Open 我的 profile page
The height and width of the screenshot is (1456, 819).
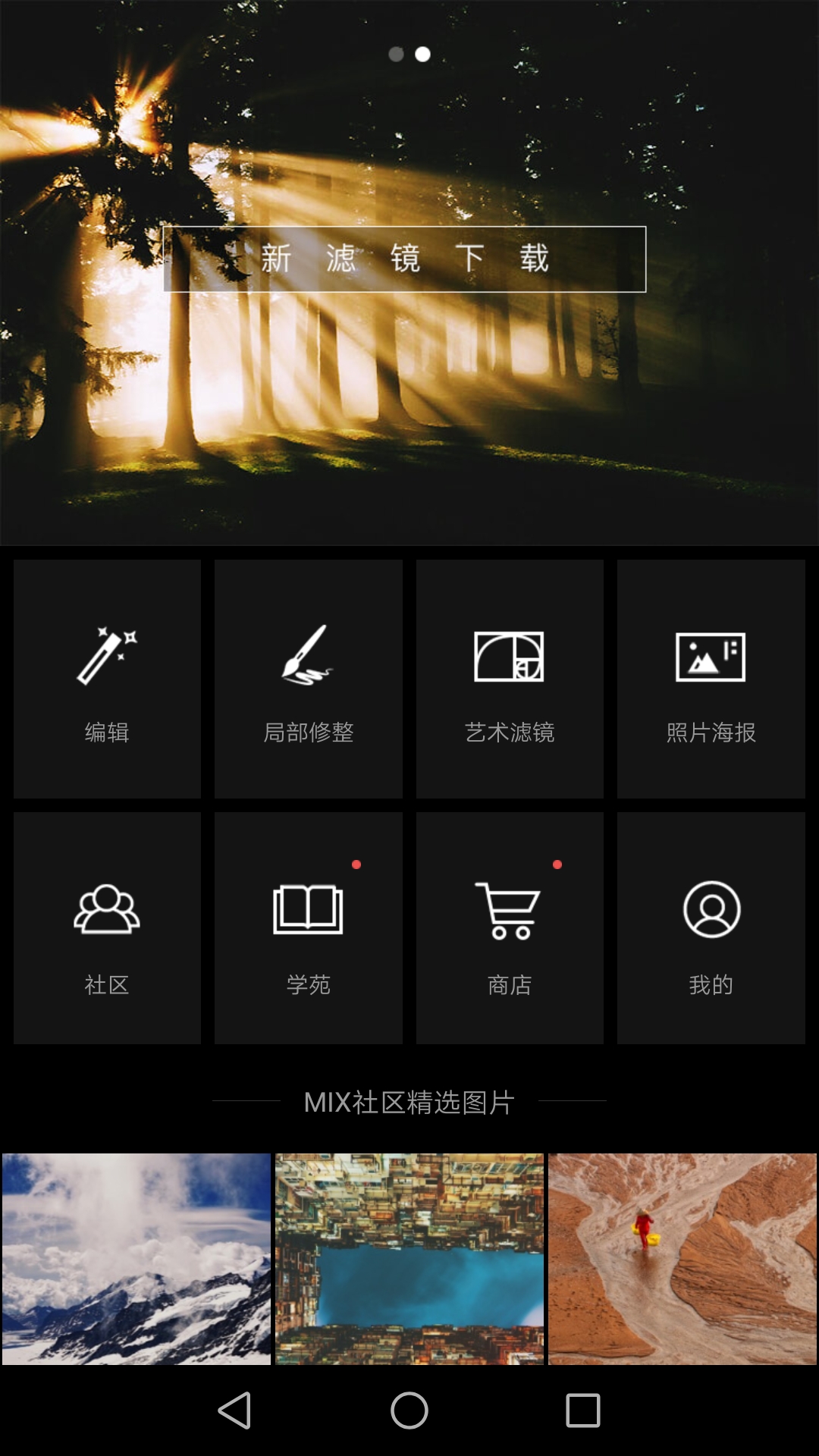(x=711, y=928)
